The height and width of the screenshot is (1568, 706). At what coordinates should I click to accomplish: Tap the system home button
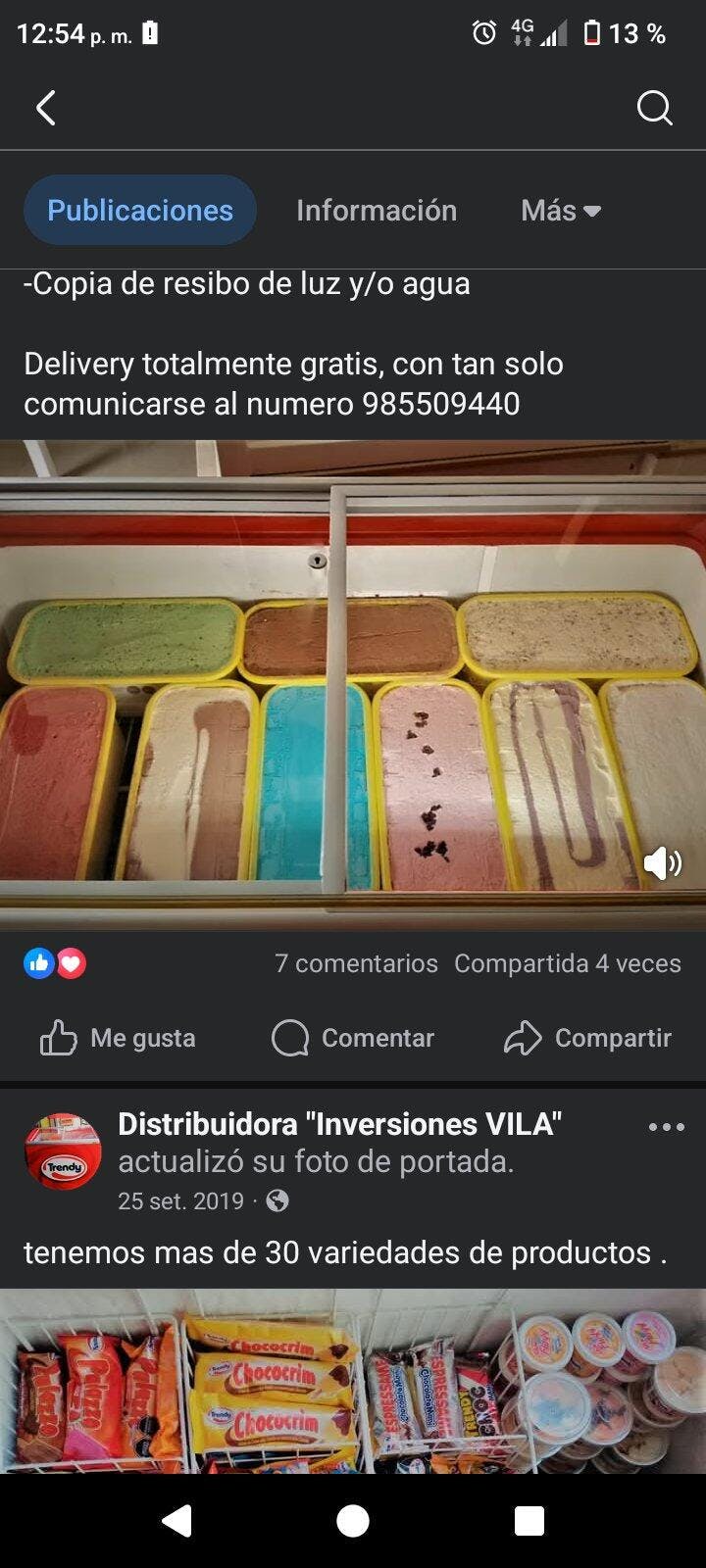click(353, 1521)
